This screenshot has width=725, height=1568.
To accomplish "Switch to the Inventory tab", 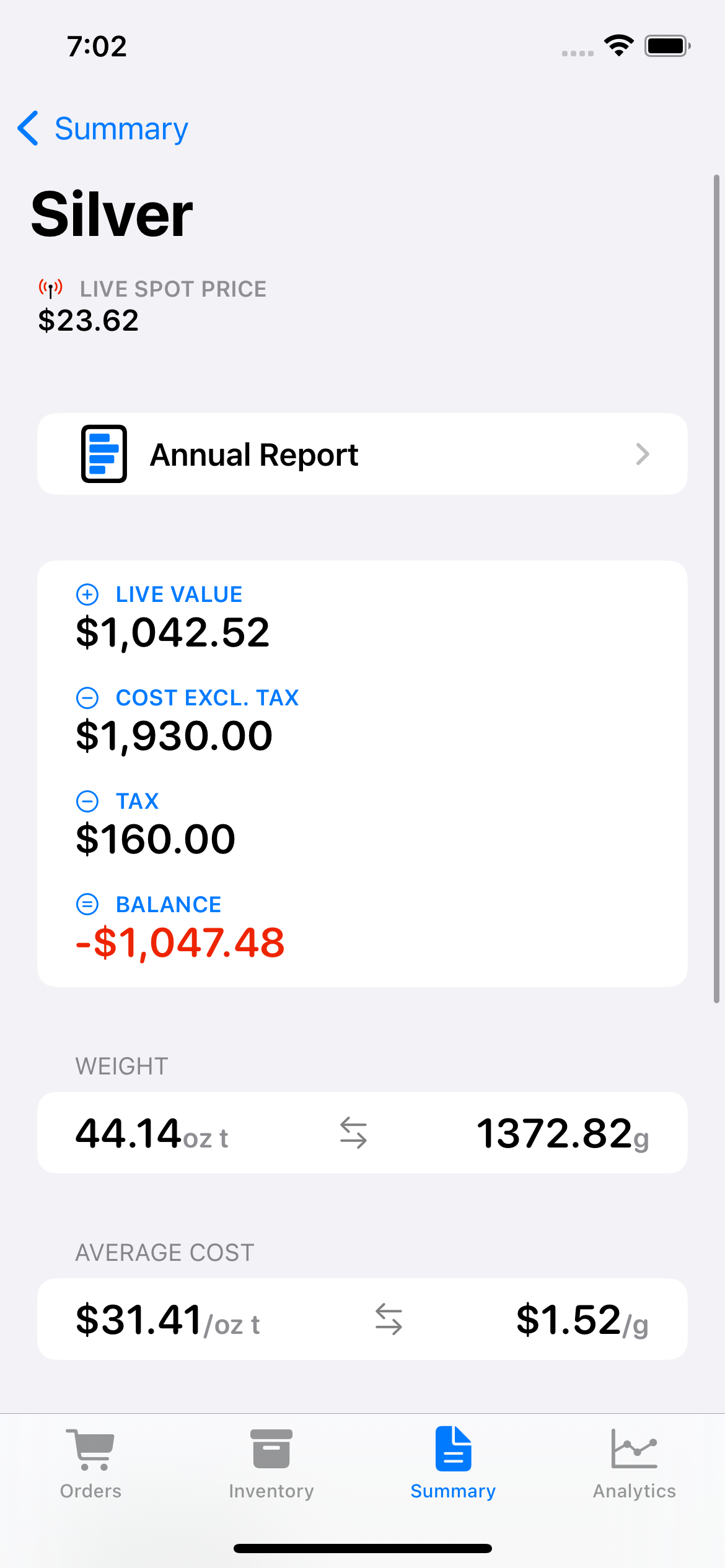I will 271,1463.
